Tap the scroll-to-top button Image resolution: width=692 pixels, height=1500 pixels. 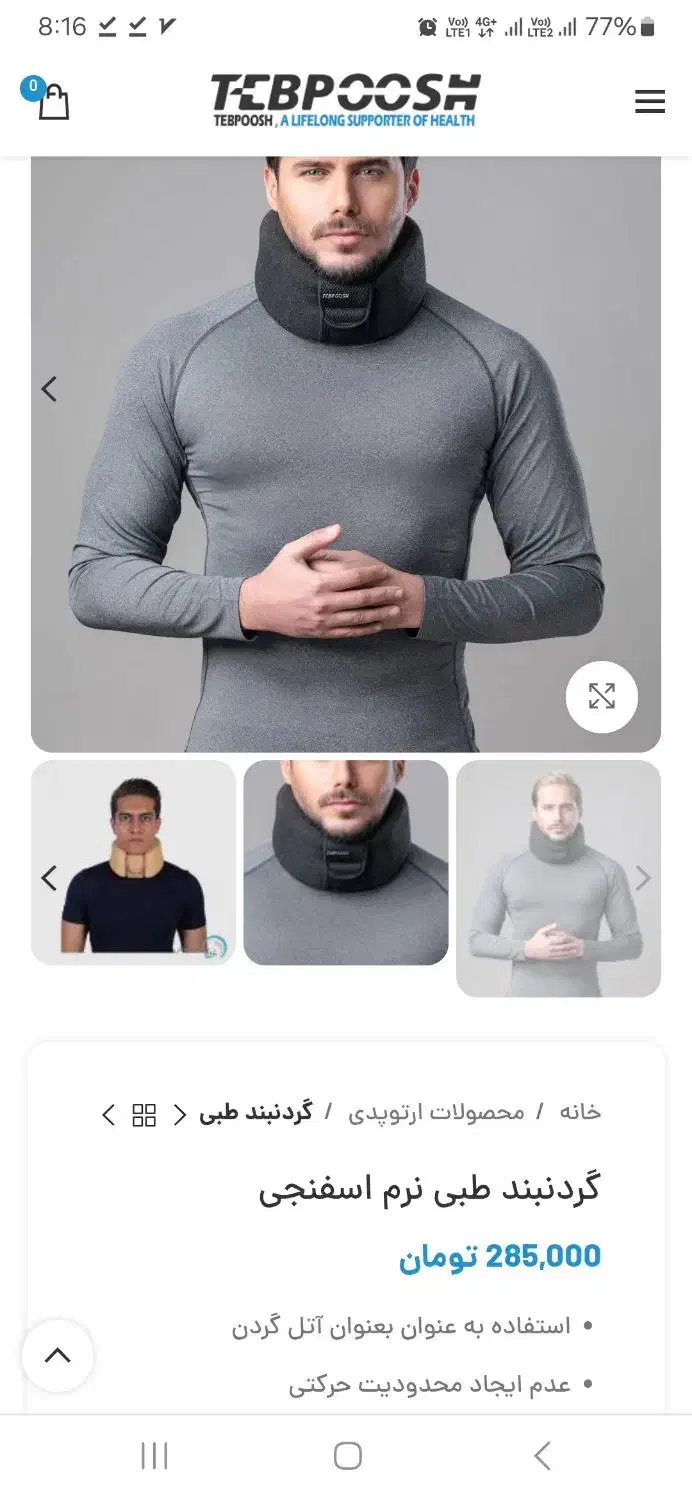(58, 1356)
